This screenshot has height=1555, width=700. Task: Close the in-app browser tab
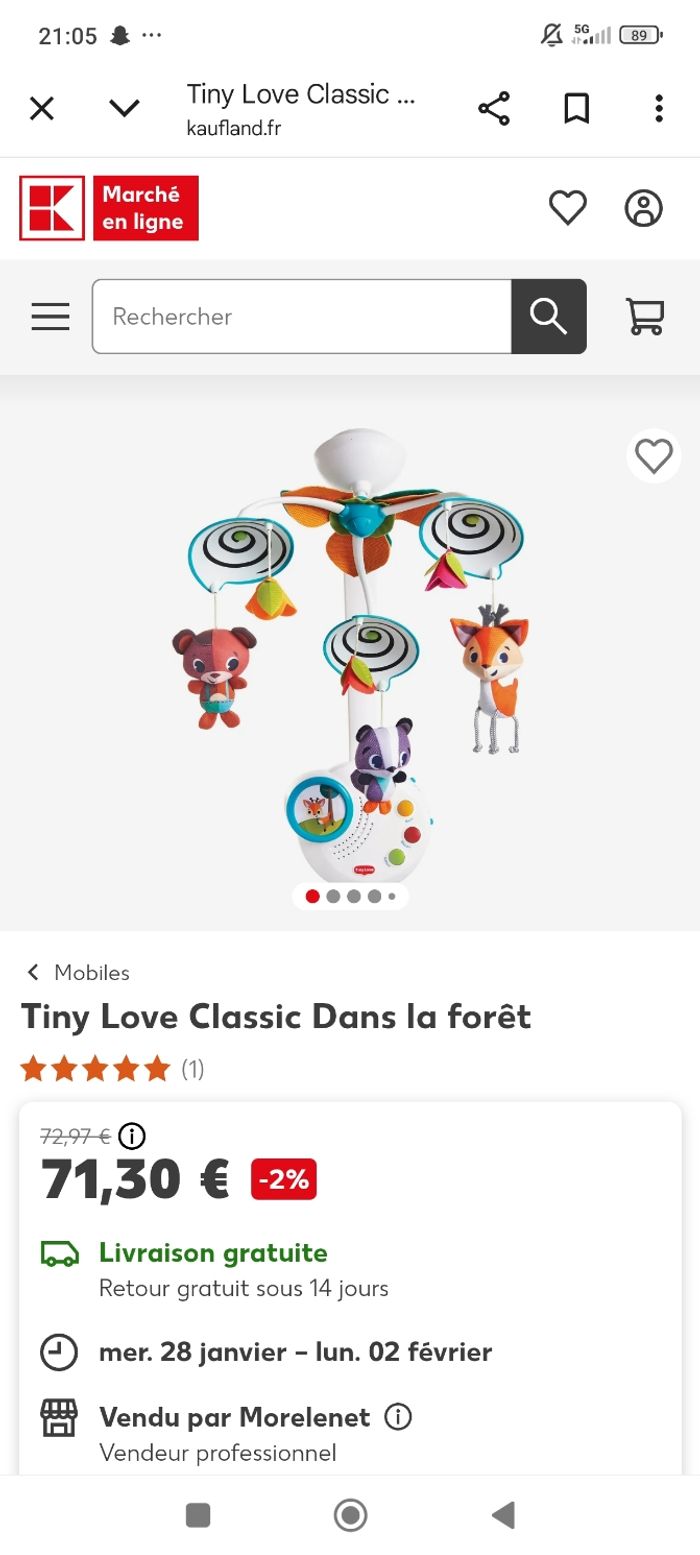[x=42, y=108]
